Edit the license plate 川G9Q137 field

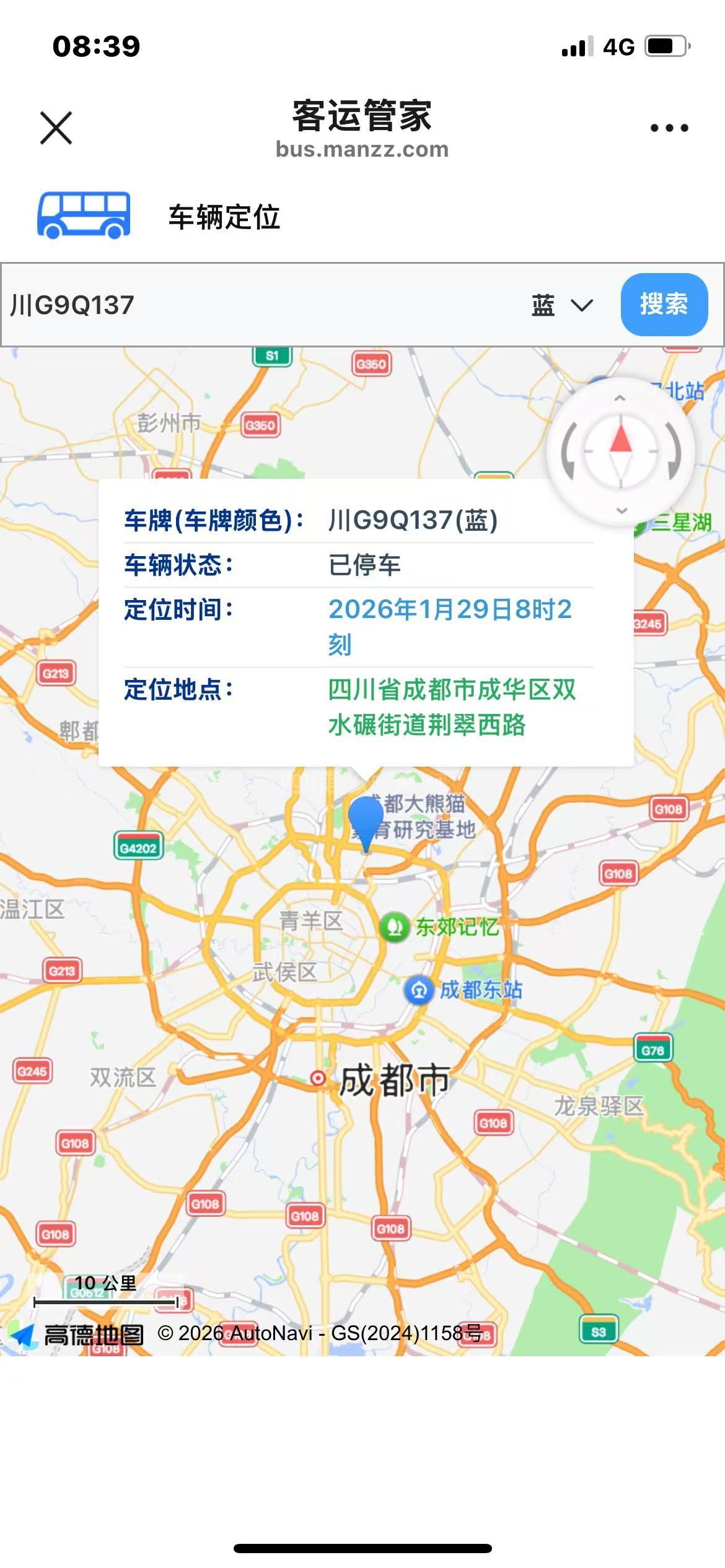(248, 305)
